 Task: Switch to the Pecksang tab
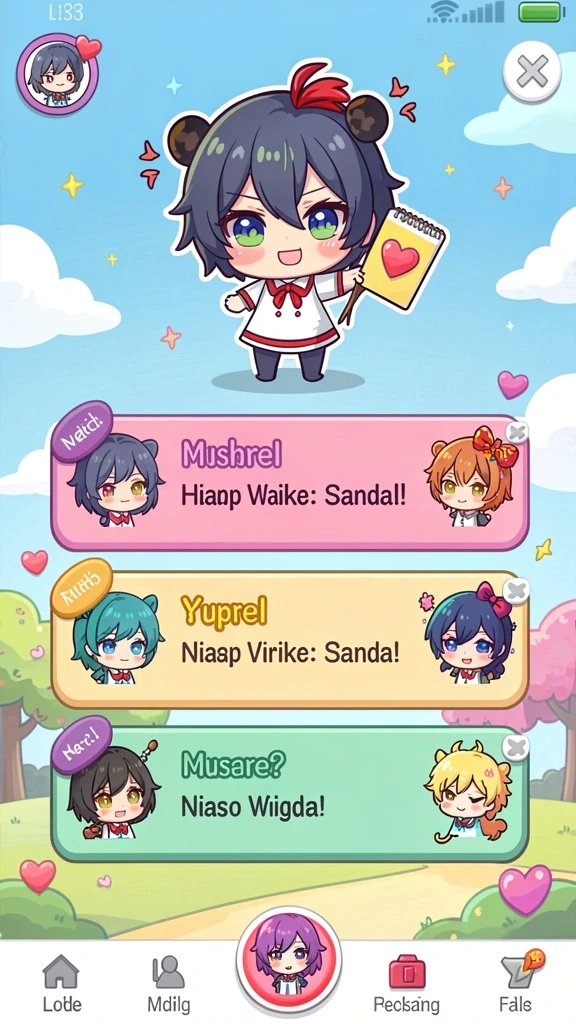pyautogui.click(x=406, y=983)
